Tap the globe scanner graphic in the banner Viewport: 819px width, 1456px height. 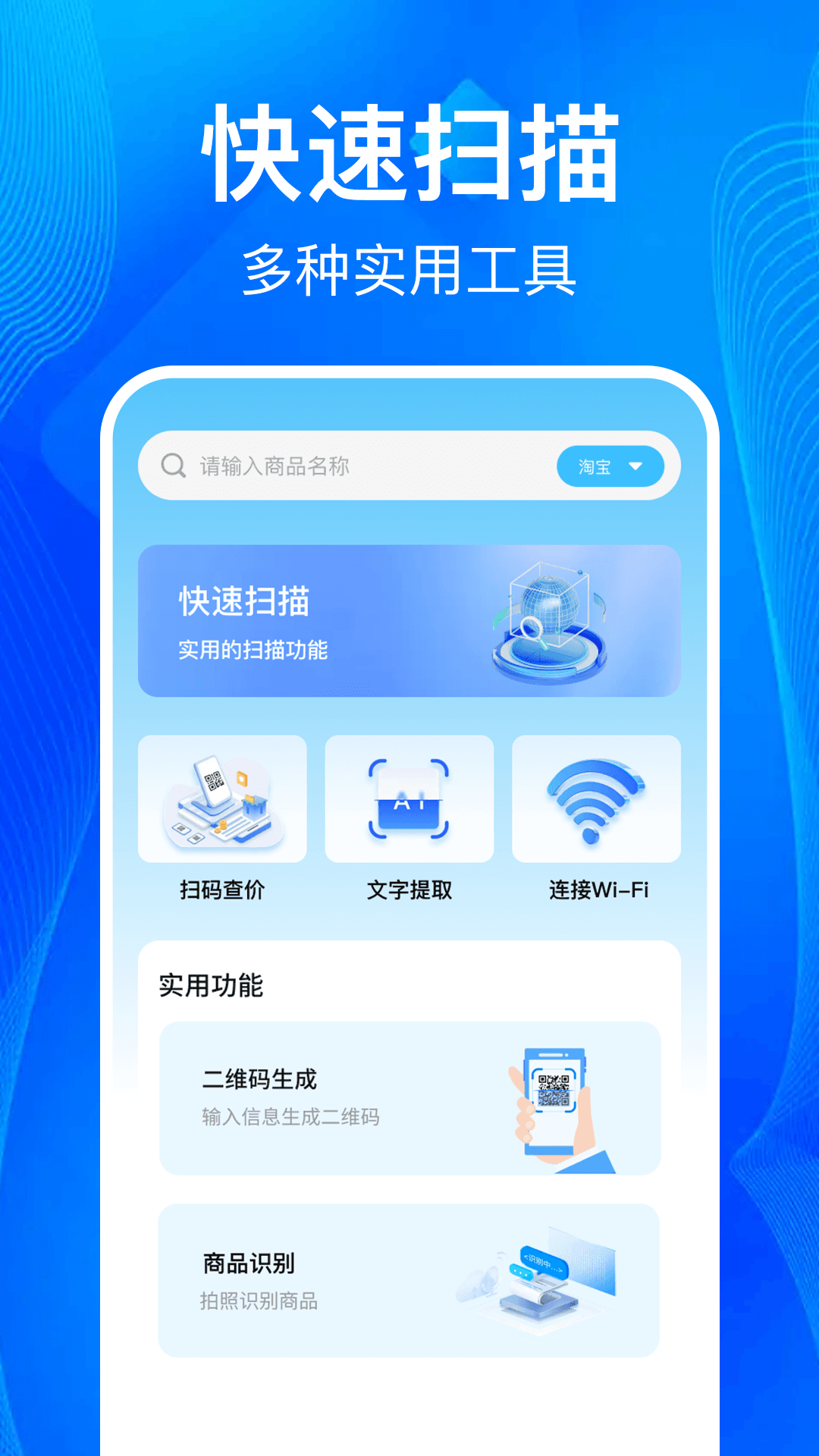coord(550,620)
